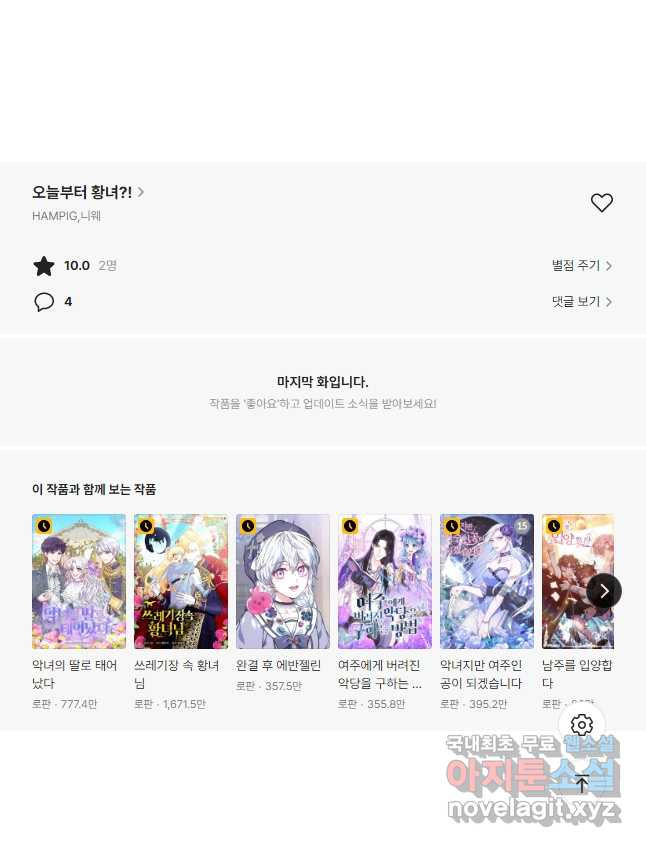
Task: Jump back to the top of the page
Action: point(582,784)
